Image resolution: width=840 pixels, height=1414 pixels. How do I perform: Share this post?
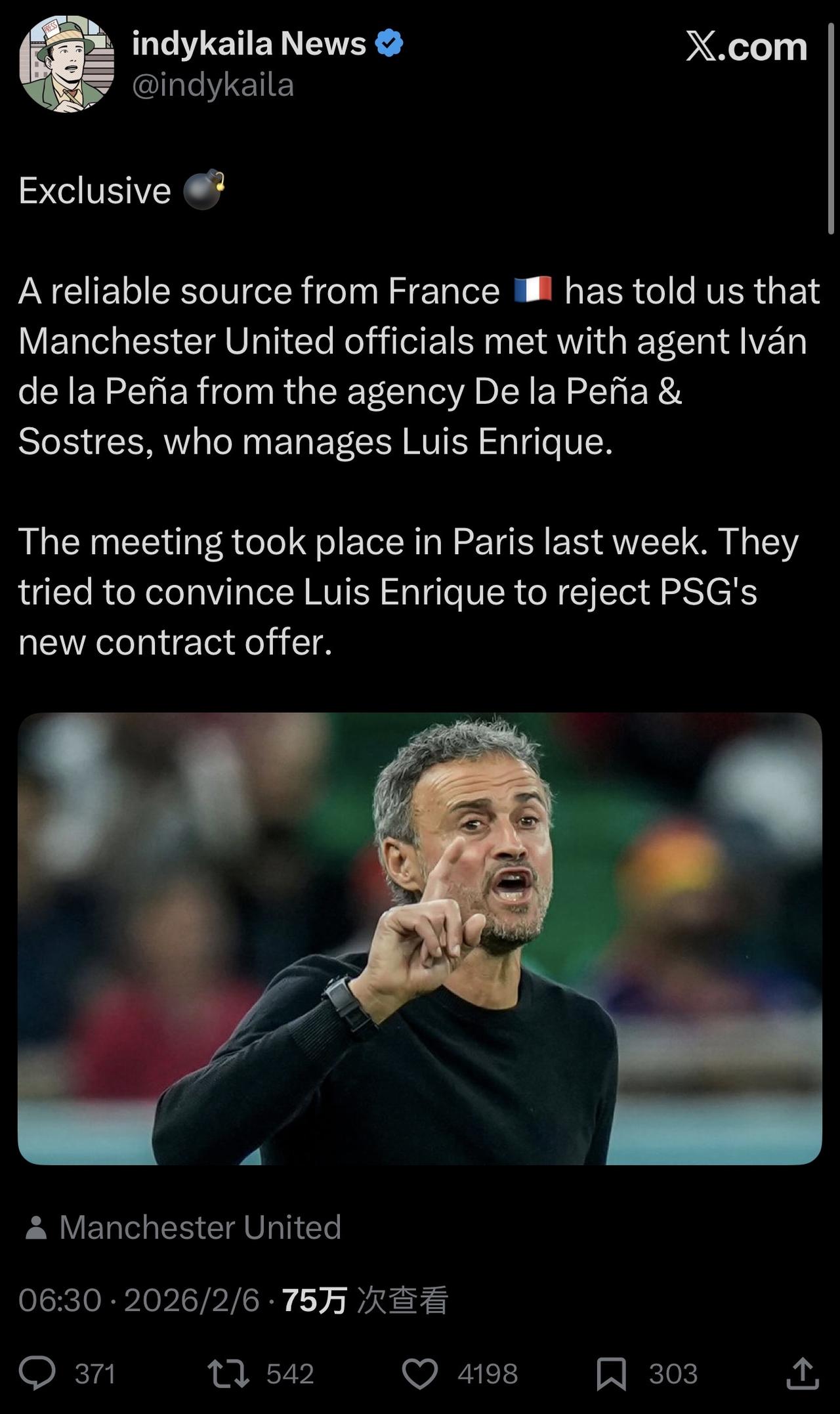tap(802, 1373)
